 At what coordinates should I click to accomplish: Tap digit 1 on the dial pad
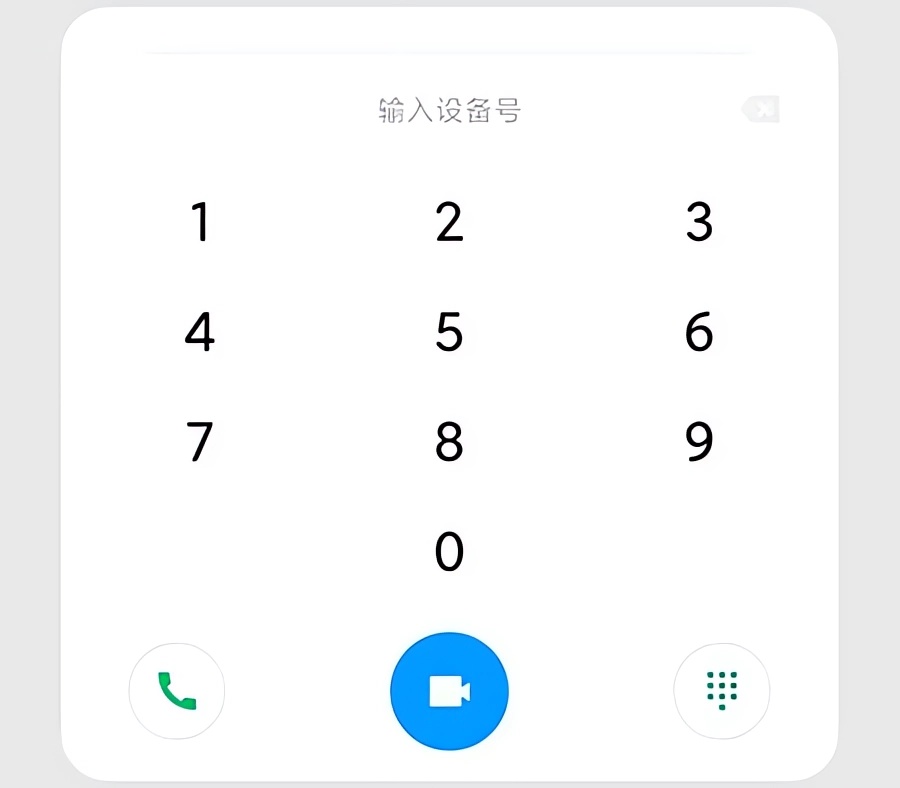pyautogui.click(x=200, y=222)
